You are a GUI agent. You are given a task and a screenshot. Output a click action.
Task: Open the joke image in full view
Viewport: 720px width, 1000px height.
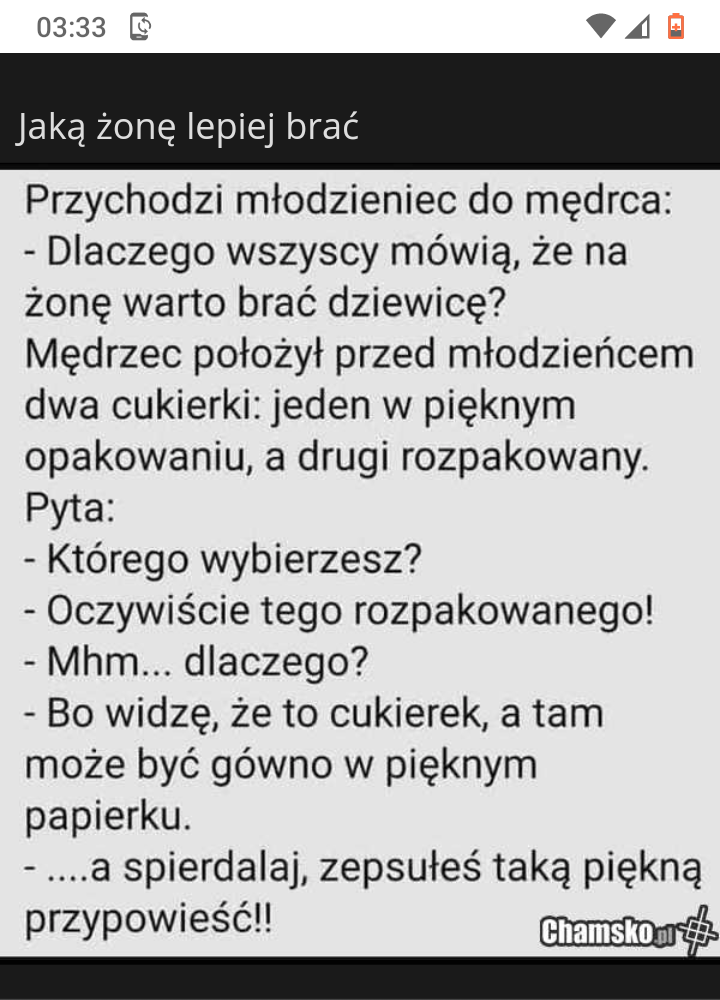(360, 560)
